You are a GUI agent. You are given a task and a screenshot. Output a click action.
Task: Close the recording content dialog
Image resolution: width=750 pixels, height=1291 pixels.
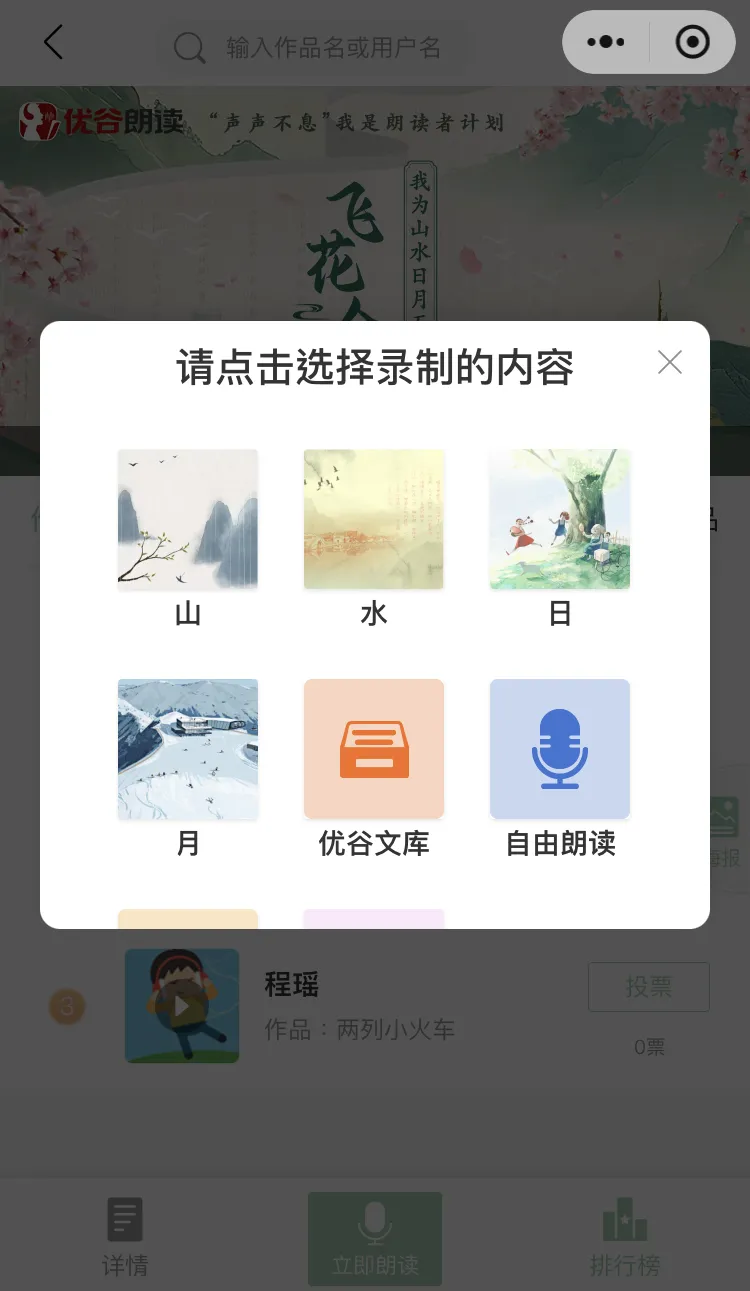click(x=670, y=363)
